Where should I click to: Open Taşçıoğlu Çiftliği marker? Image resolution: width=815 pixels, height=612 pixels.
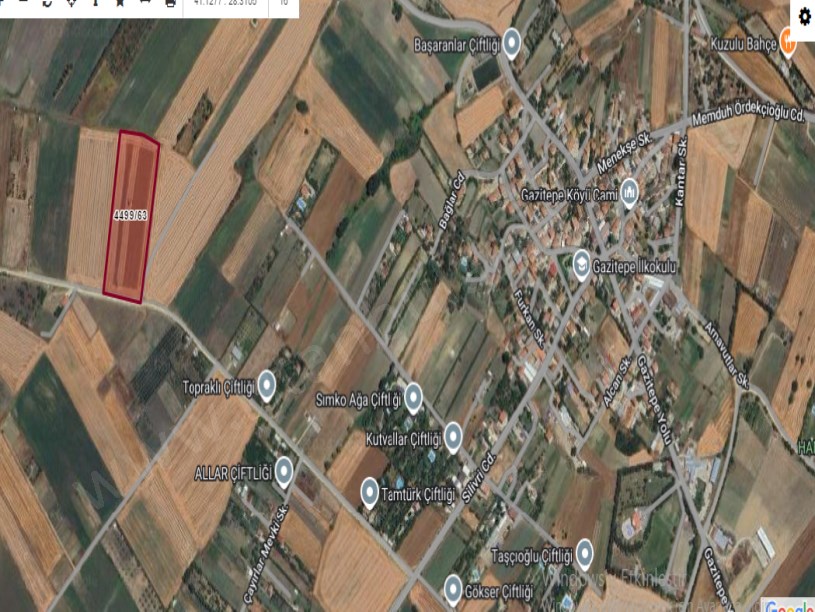point(584,553)
